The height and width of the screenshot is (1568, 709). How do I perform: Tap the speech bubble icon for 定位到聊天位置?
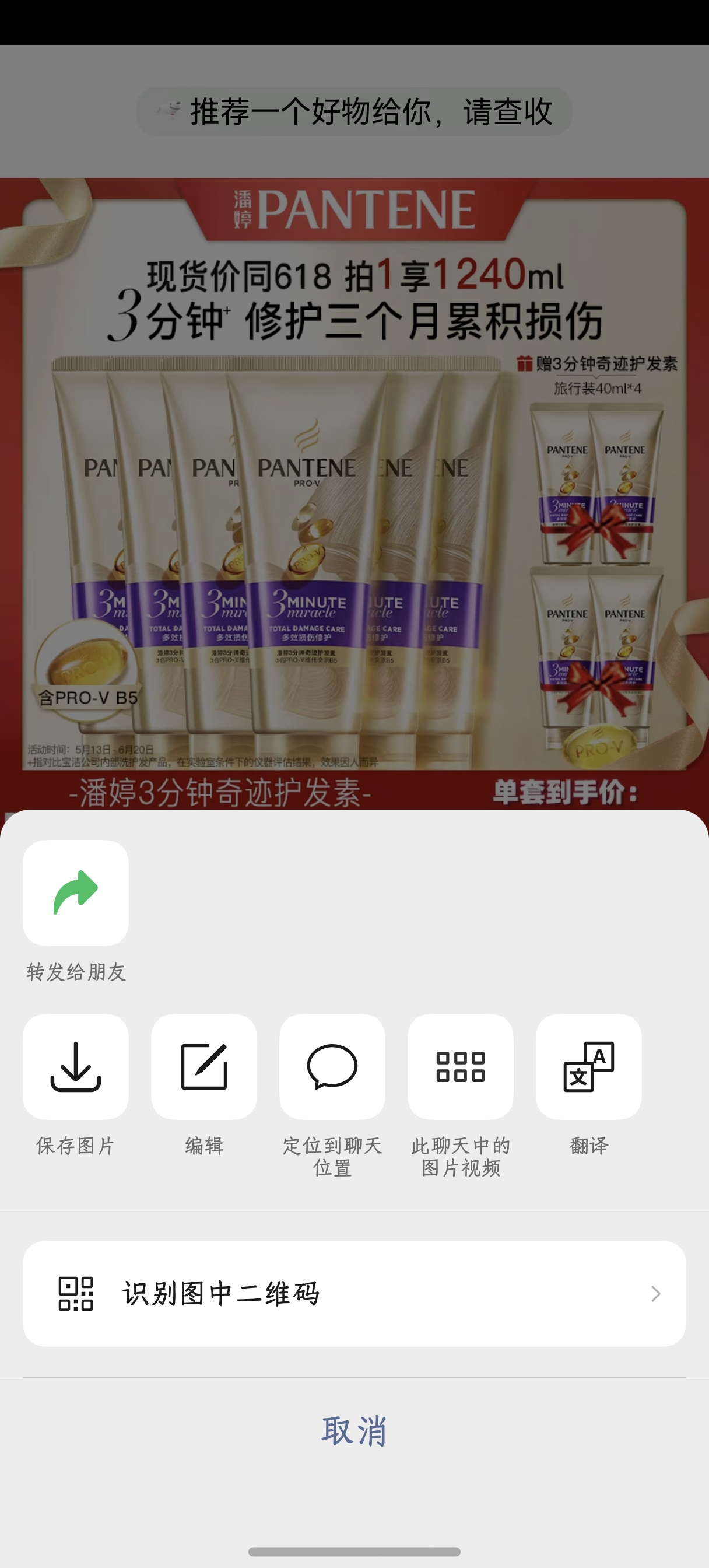[332, 1067]
